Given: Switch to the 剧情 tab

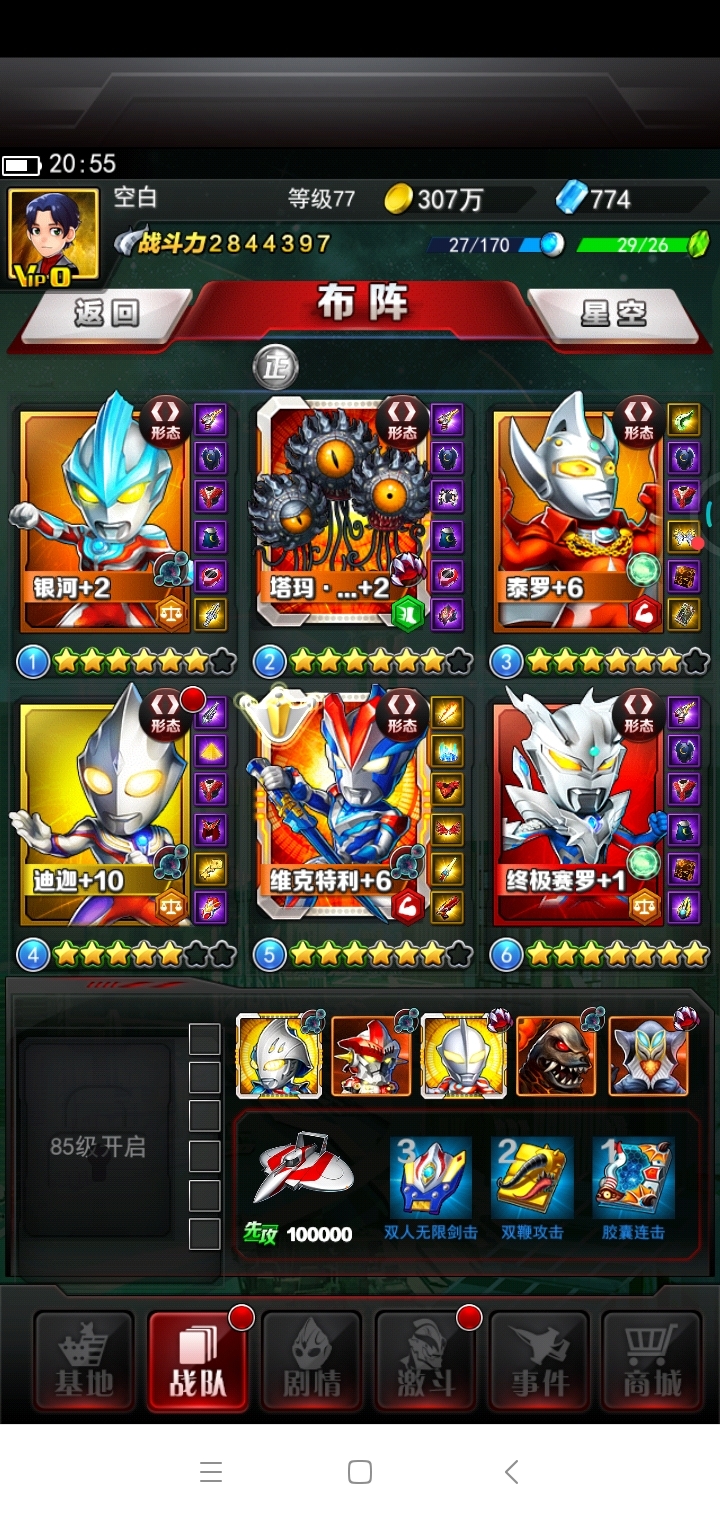Looking at the screenshot, I should pyautogui.click(x=312, y=1362).
